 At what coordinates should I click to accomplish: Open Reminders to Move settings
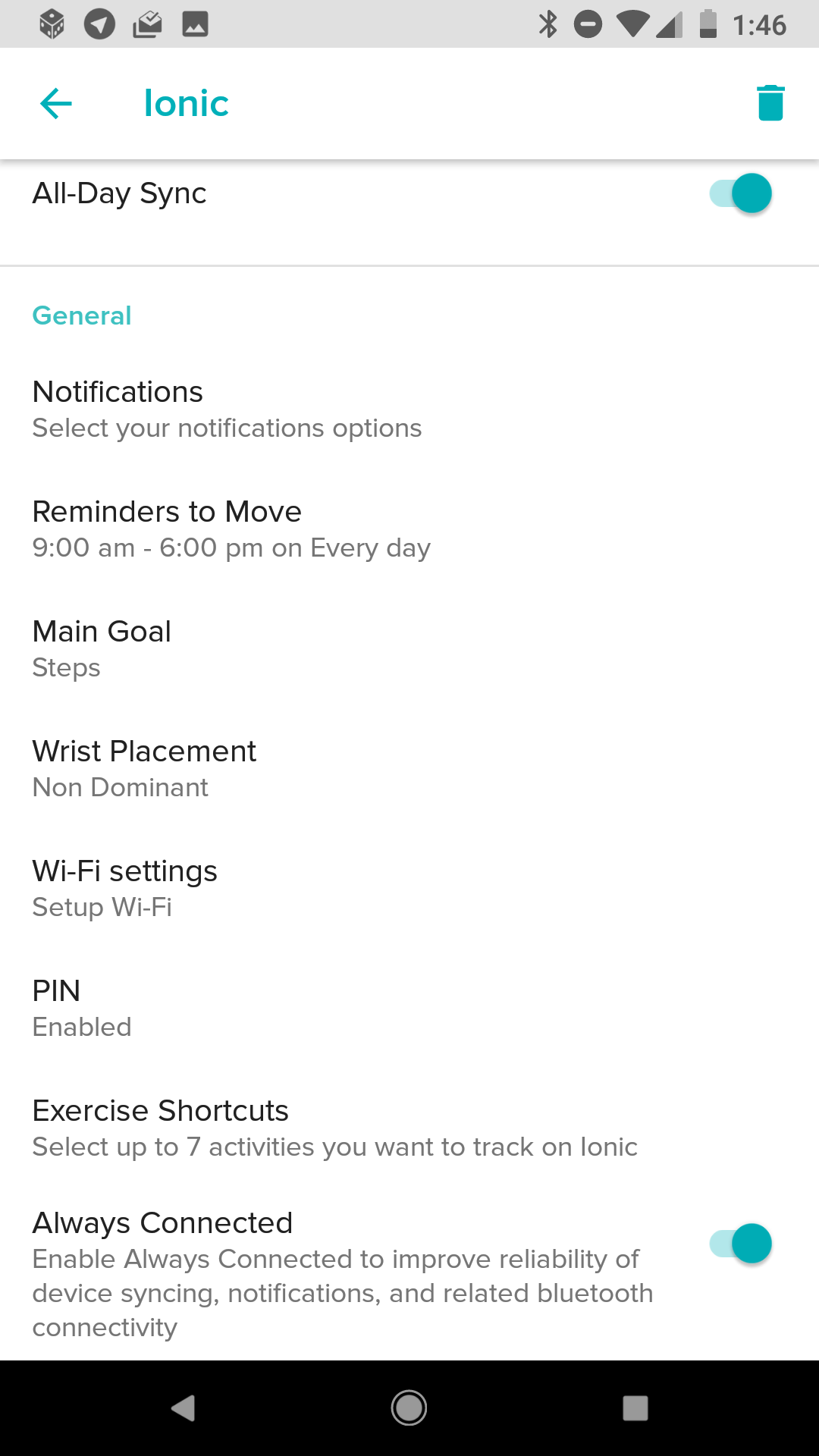409,529
